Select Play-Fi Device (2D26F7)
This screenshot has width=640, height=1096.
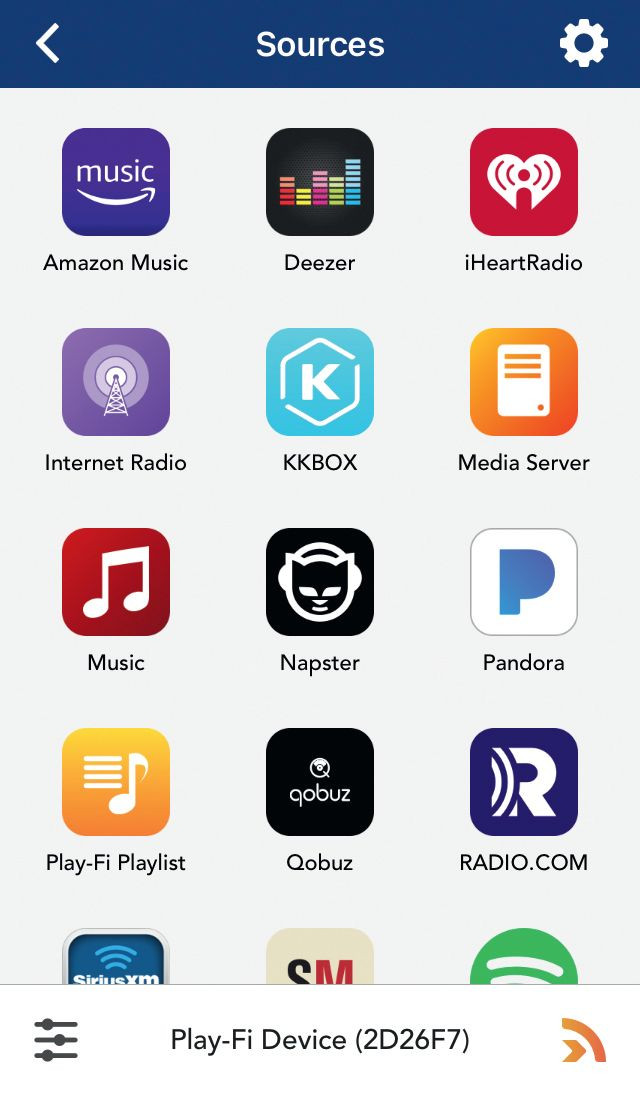point(320,1040)
